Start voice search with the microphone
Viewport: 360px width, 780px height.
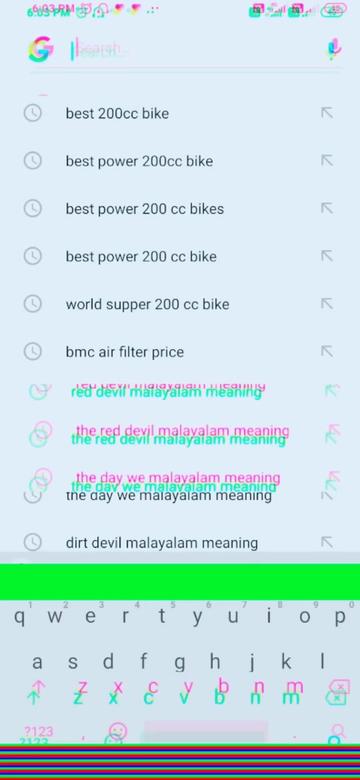click(x=334, y=49)
